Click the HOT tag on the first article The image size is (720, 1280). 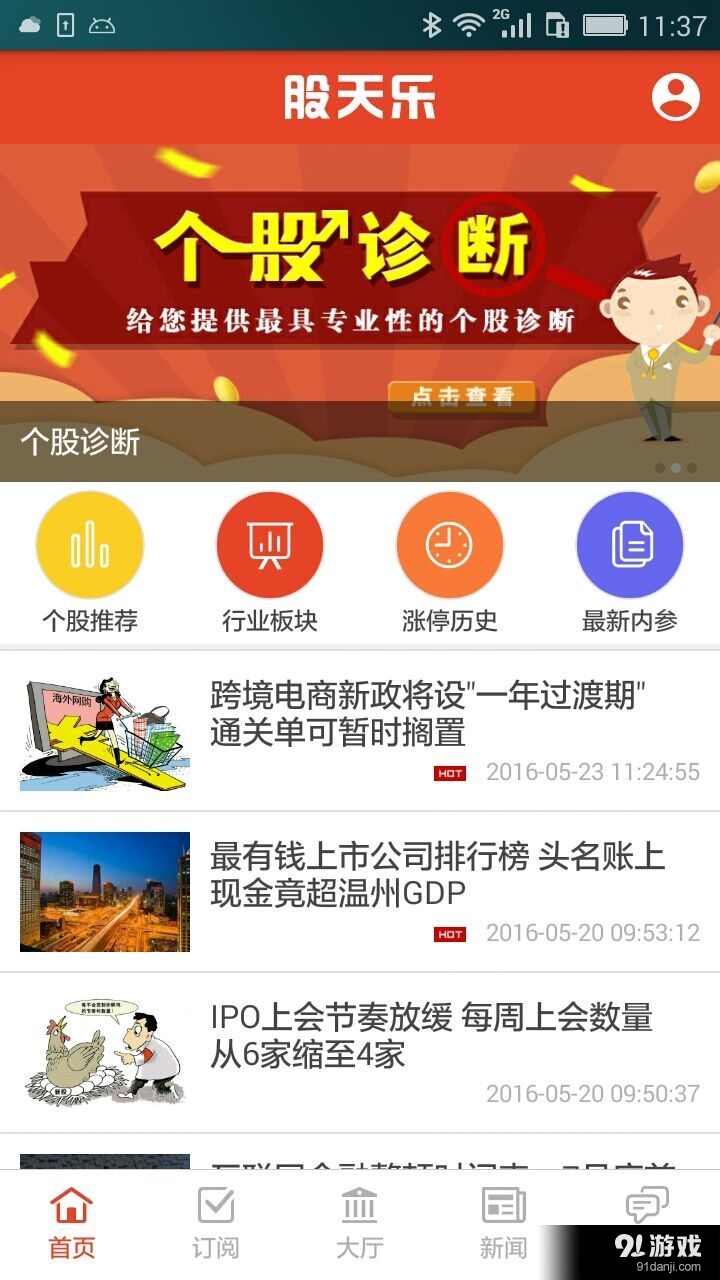pos(450,772)
